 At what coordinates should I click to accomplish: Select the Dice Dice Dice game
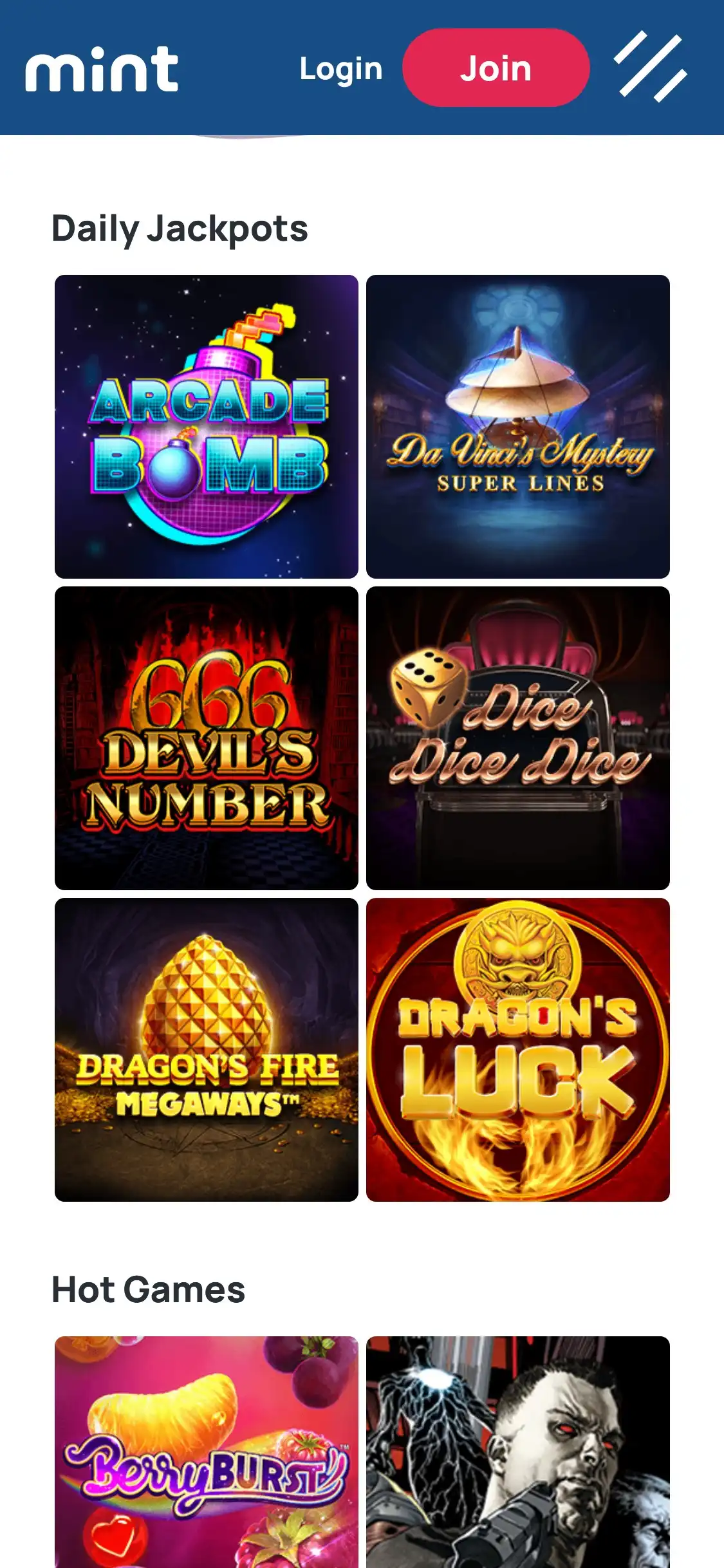[518, 738]
